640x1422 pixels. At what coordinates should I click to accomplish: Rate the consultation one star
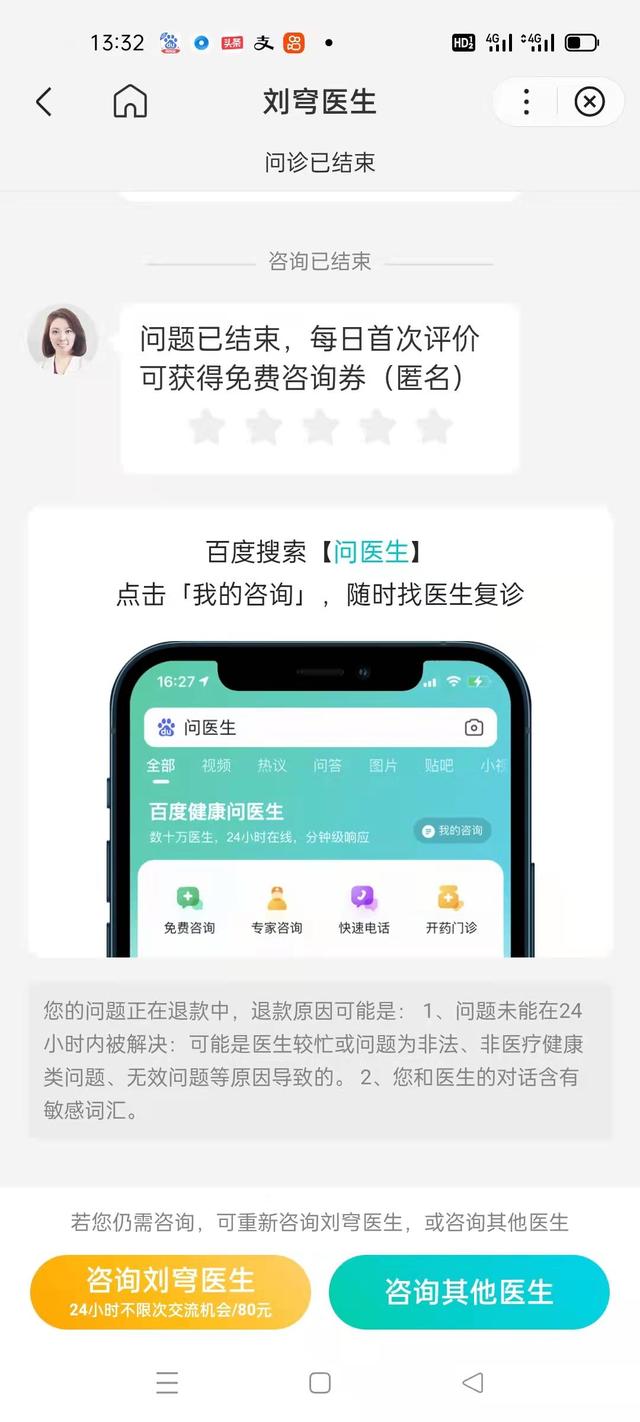[206, 427]
